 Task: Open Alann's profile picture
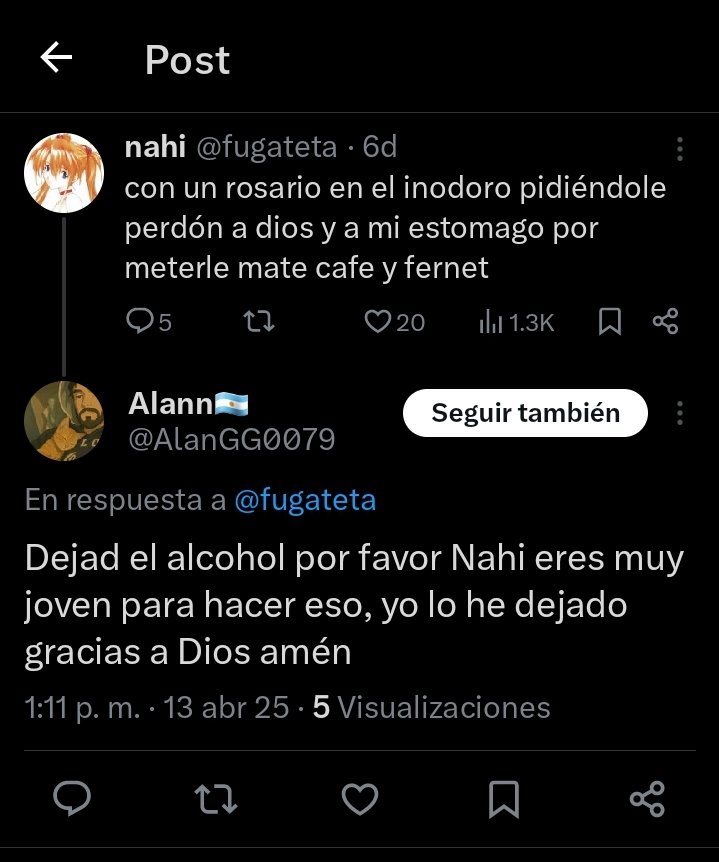pyautogui.click(x=64, y=421)
